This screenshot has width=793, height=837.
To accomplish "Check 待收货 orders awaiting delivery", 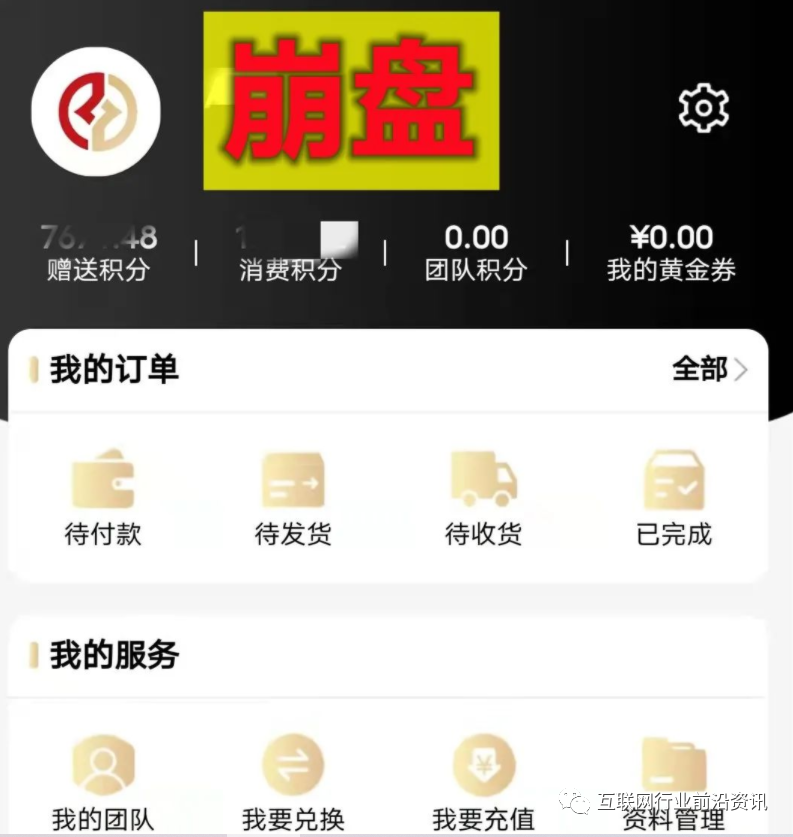I will 483,498.
